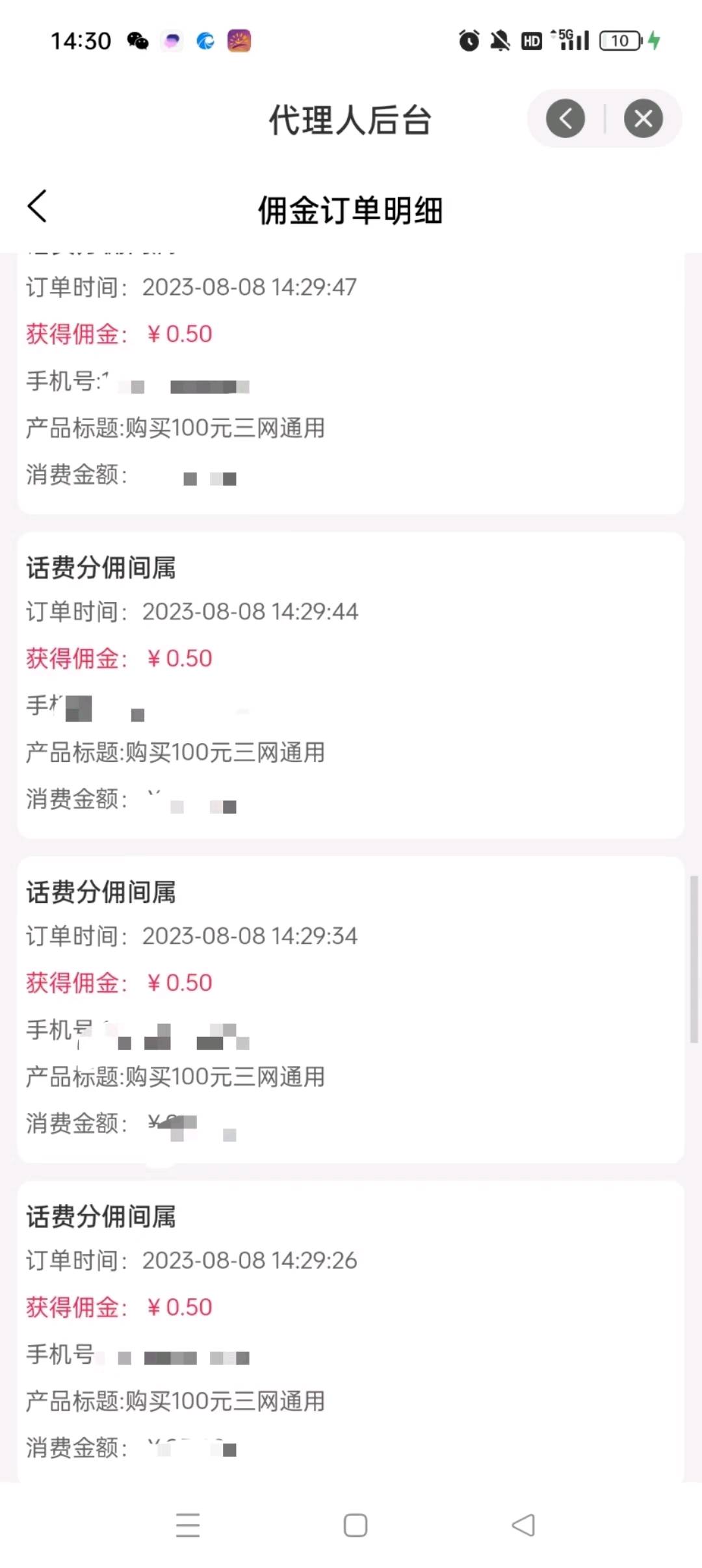Open order card dated 14:29:44
Viewport: 702px width, 1568px height.
tap(351, 685)
